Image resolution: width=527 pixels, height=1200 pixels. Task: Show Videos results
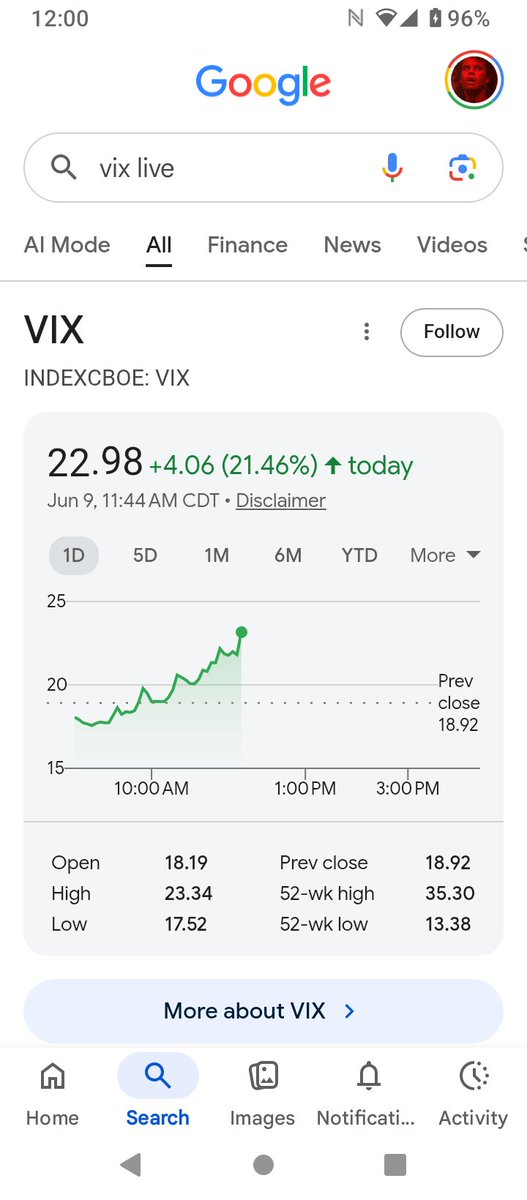452,245
